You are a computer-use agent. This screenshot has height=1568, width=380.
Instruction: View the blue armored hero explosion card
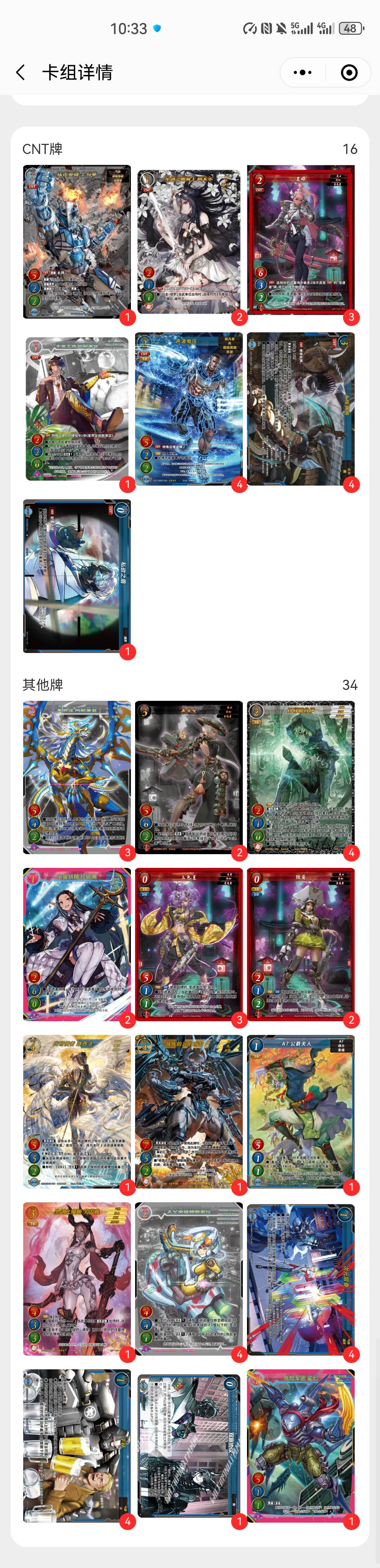pyautogui.click(x=77, y=241)
